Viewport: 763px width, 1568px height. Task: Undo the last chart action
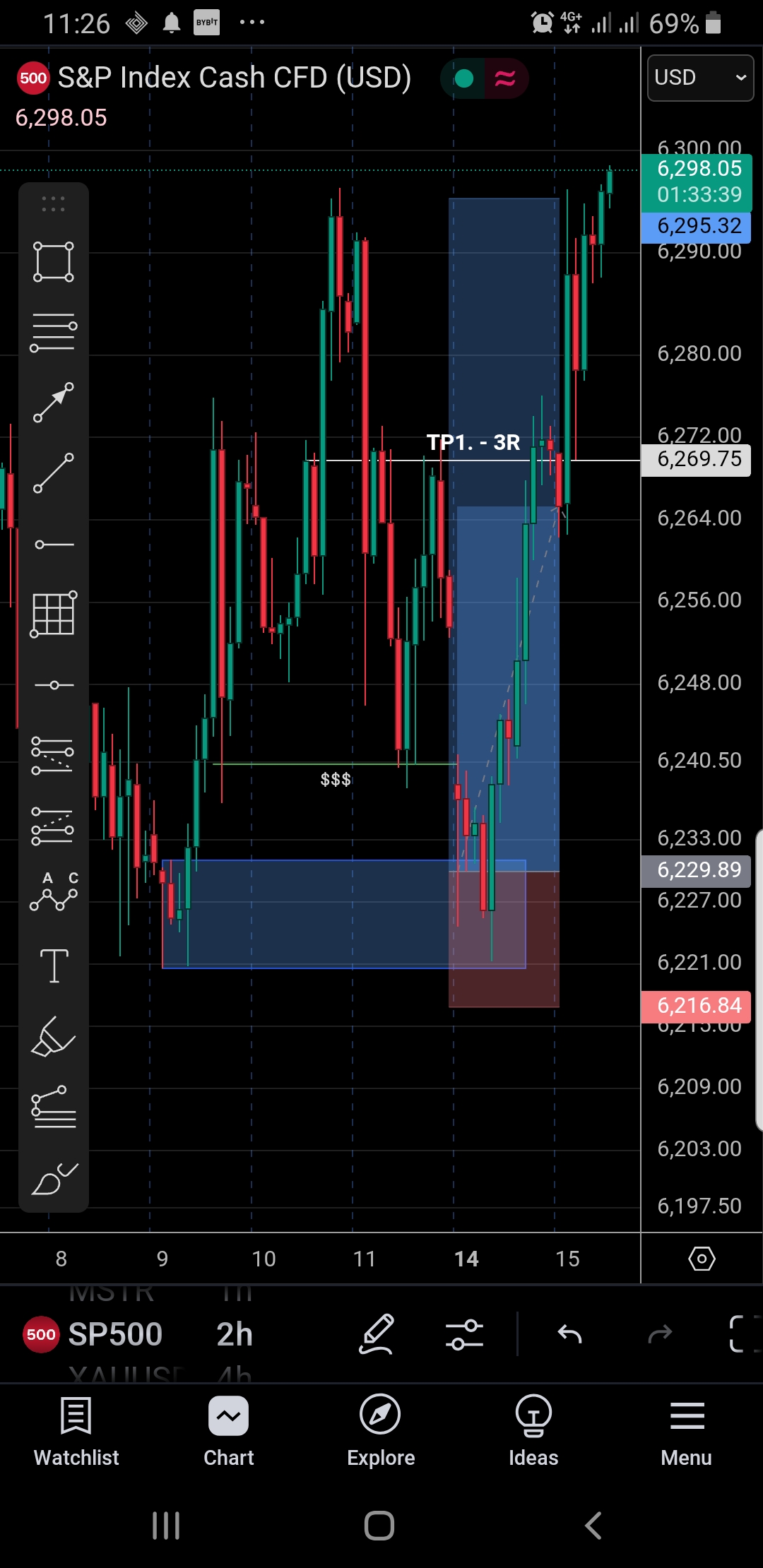coord(569,1334)
